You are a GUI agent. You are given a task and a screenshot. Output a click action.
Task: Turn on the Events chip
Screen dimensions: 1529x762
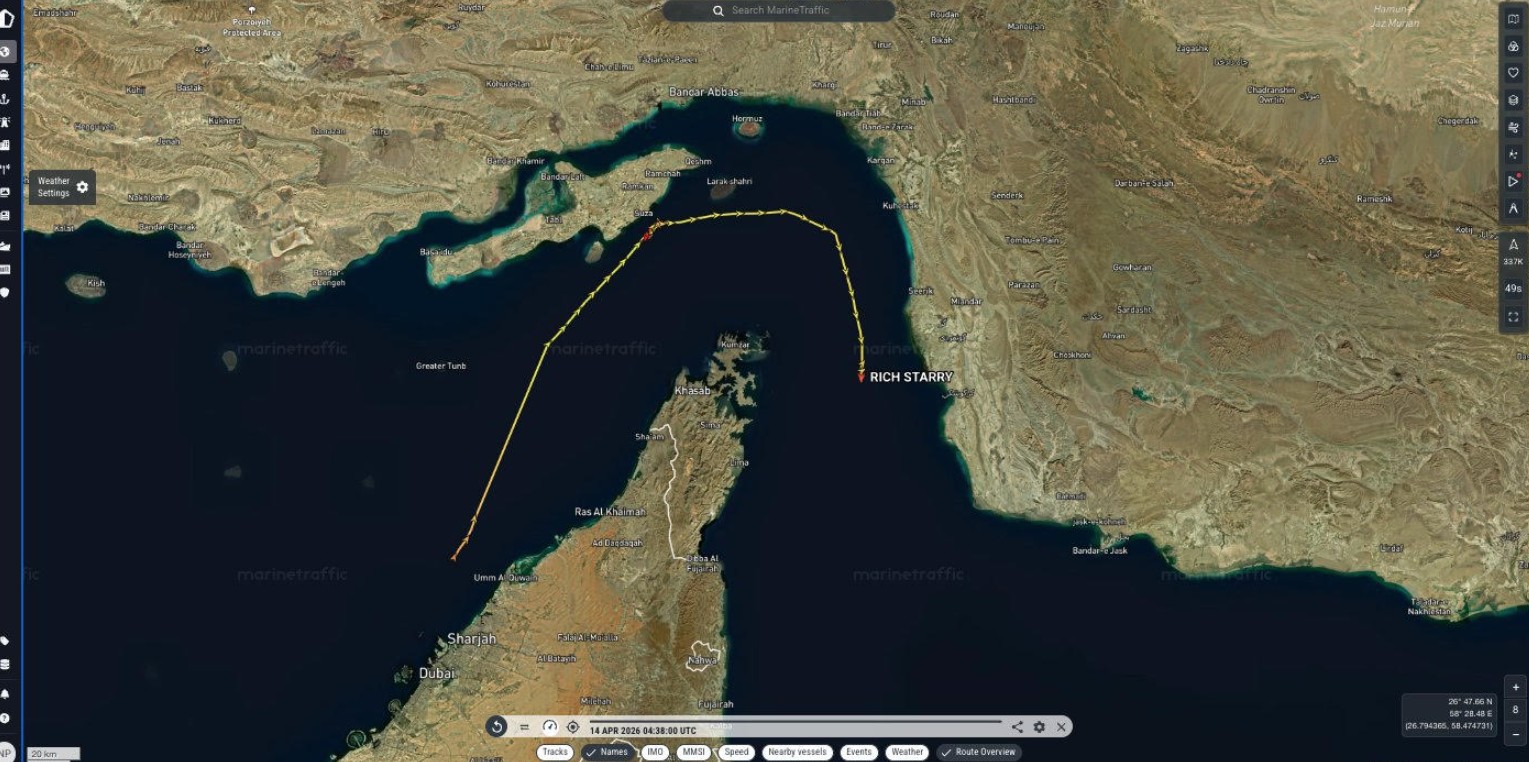coord(858,752)
